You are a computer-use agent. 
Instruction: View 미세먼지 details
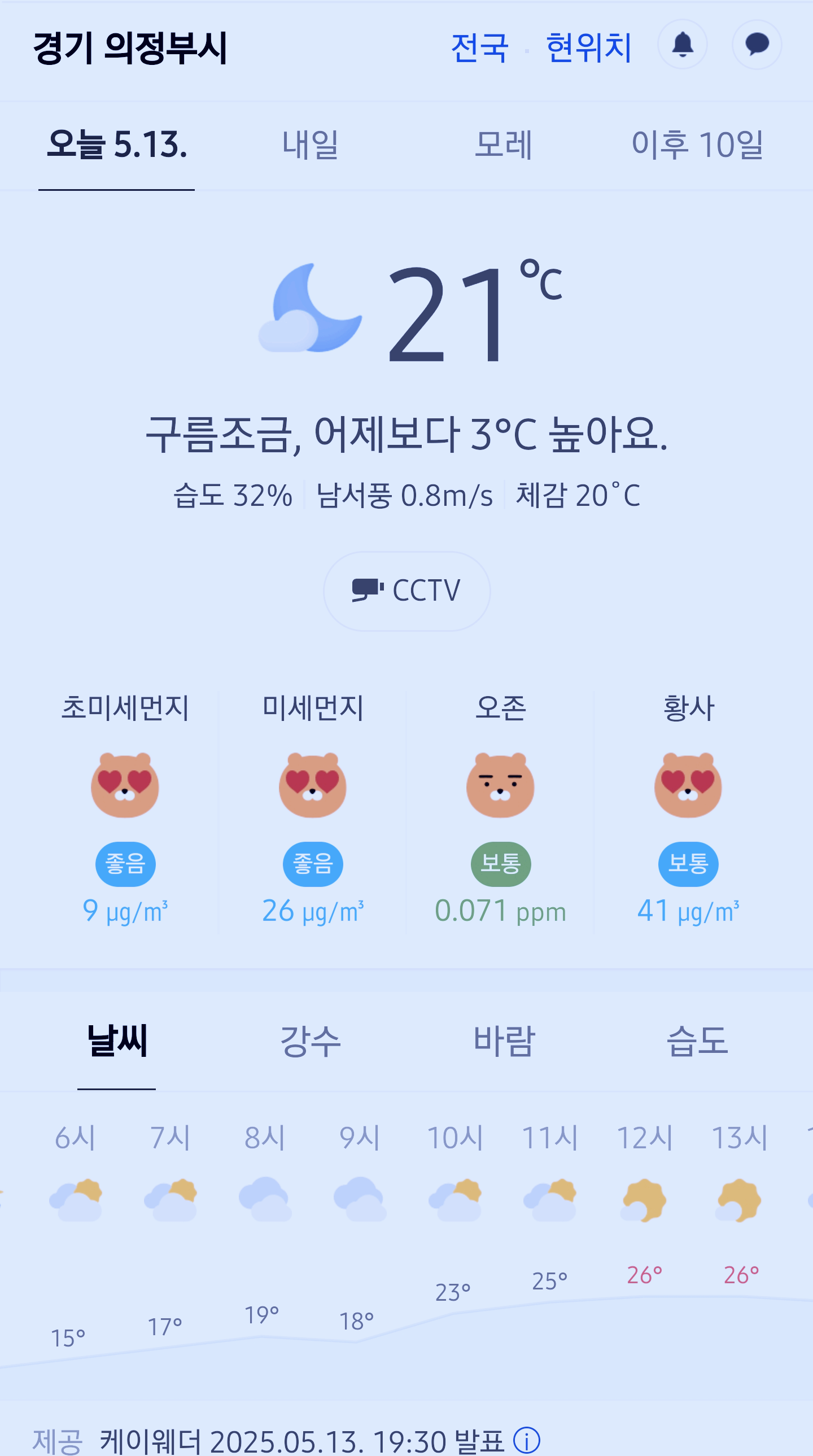[313, 809]
